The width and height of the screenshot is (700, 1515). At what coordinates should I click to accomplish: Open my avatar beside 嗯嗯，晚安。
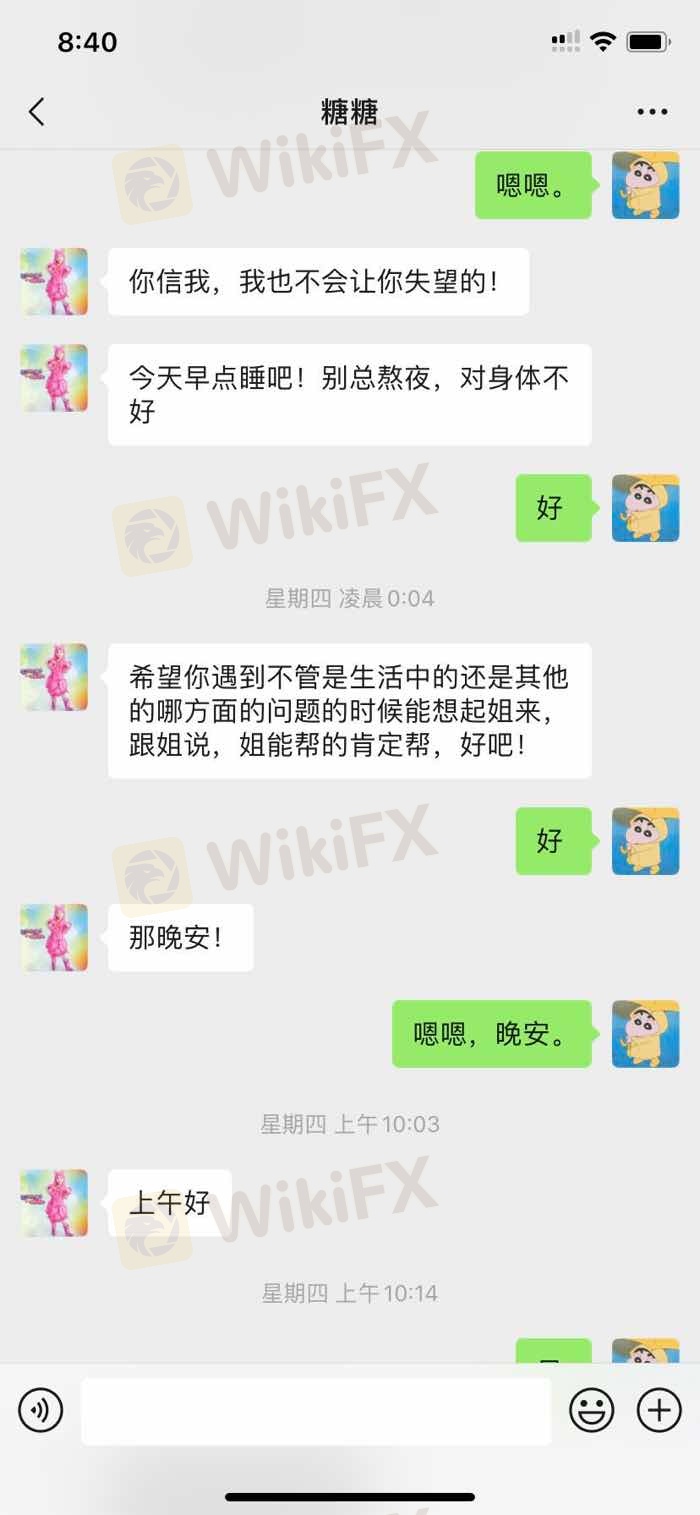(x=645, y=1033)
